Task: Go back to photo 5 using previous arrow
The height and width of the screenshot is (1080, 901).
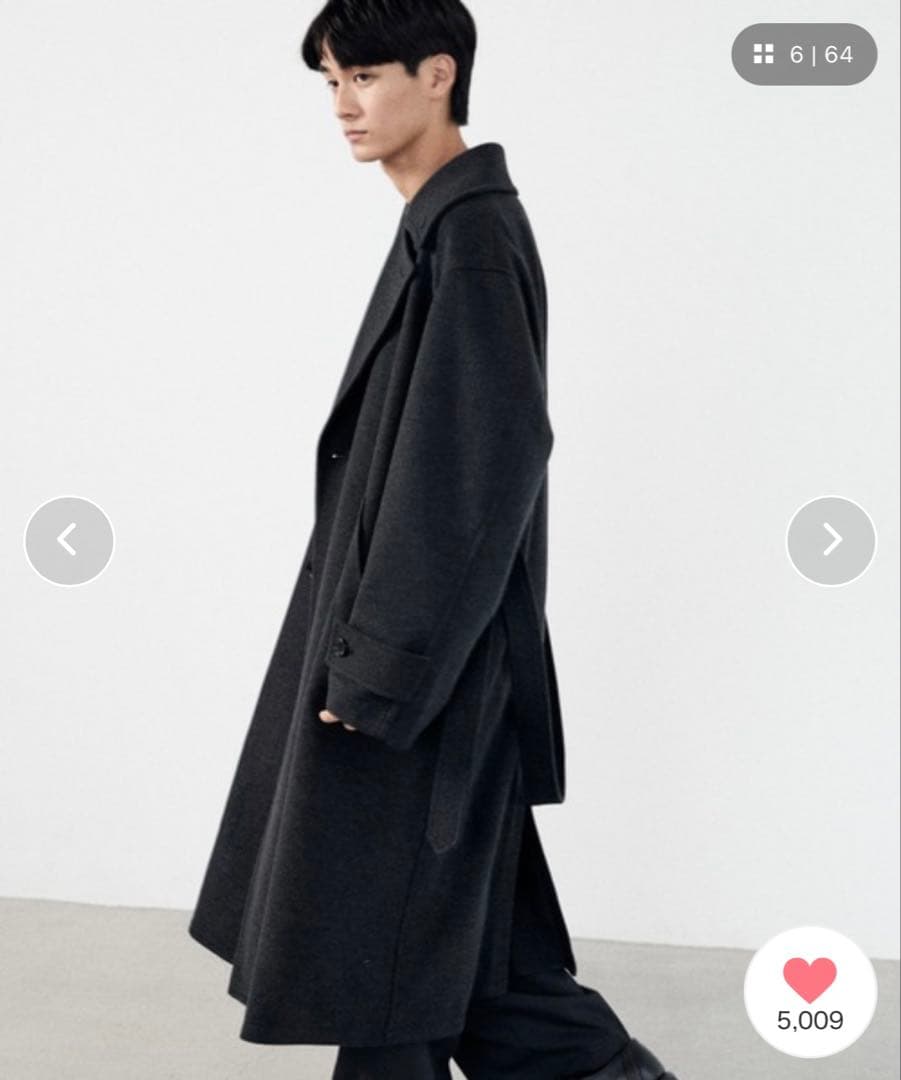Action: tap(68, 540)
